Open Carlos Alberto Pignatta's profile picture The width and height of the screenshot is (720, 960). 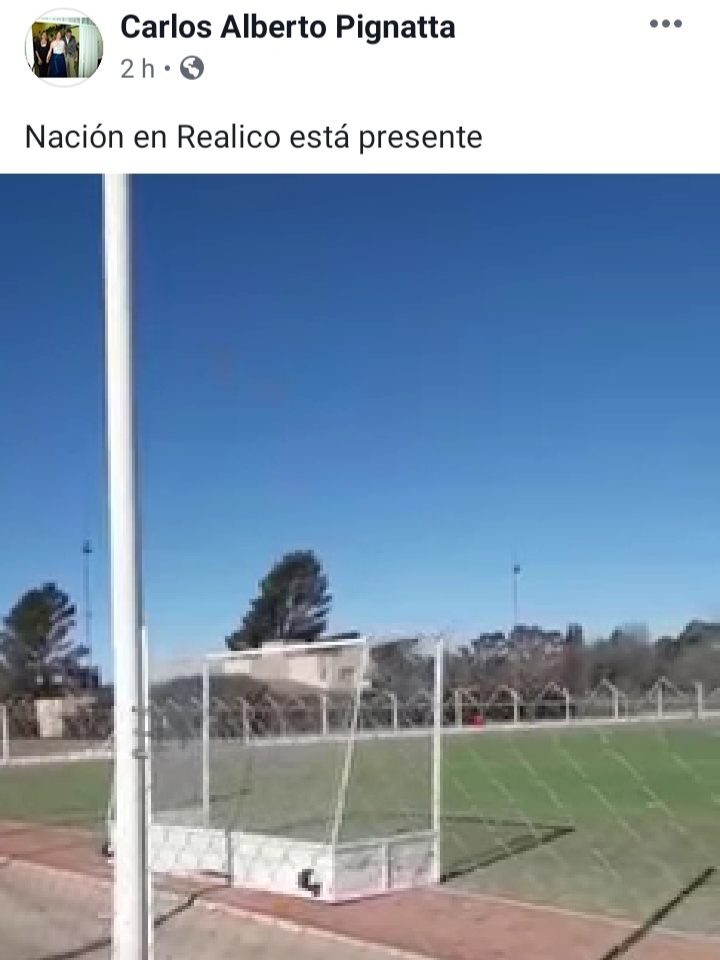tap(64, 47)
